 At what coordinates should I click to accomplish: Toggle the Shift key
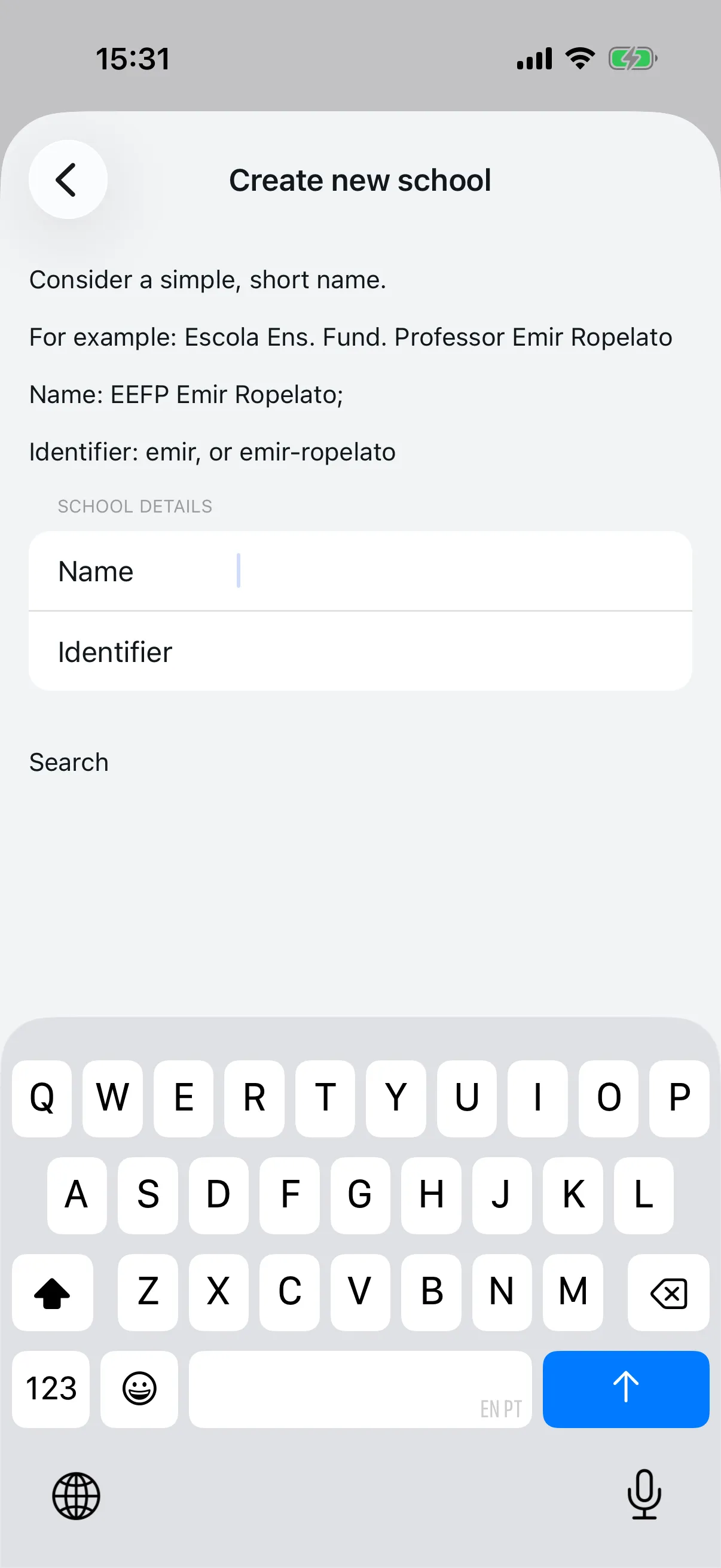(x=53, y=1293)
